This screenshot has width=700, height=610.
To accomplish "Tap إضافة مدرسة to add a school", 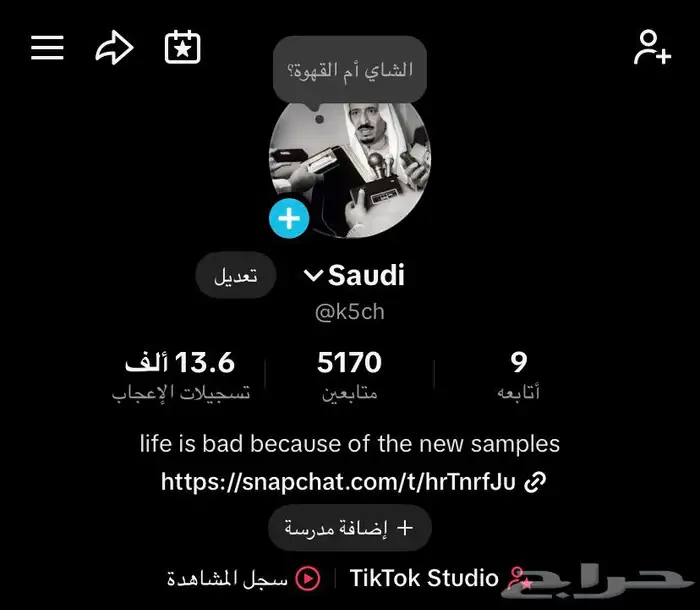I will (349, 528).
